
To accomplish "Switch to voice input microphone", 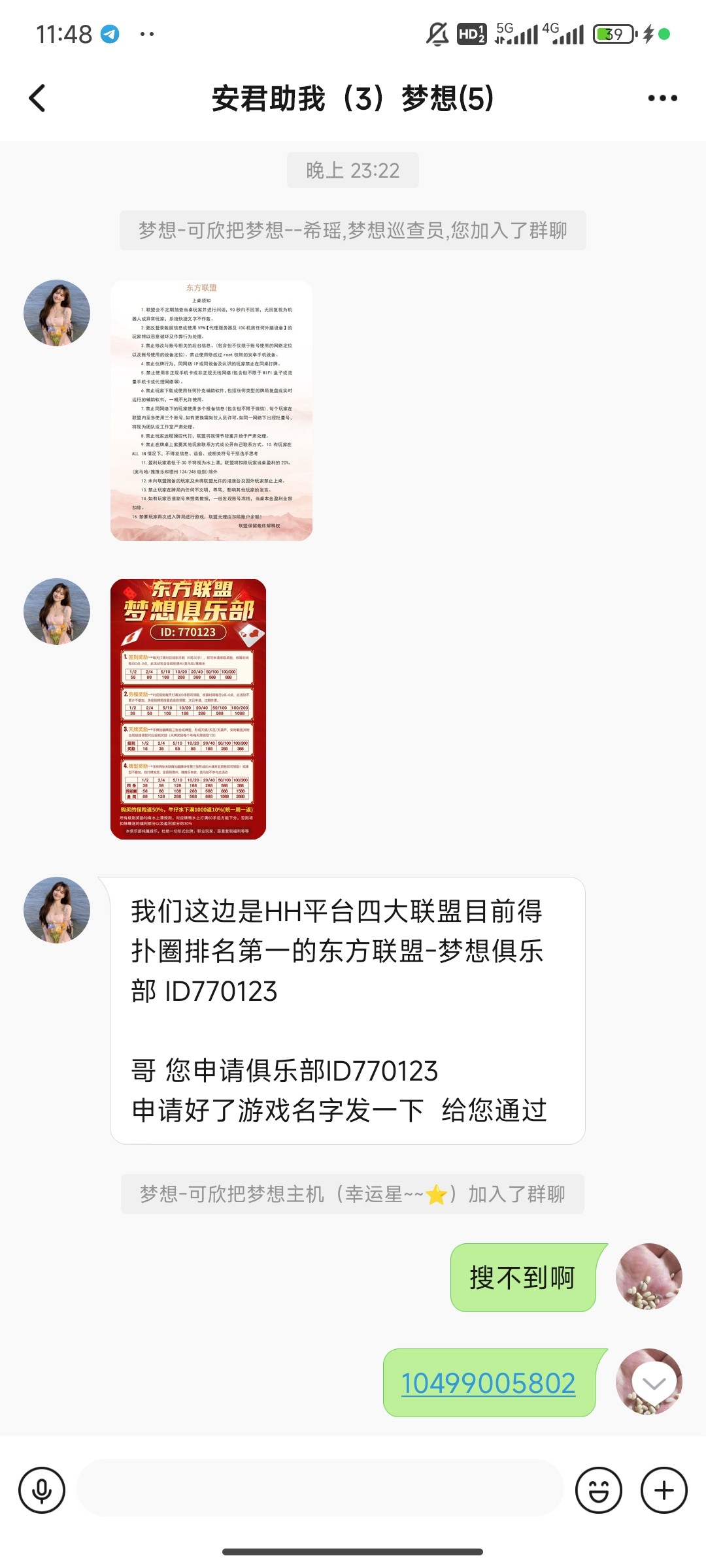I will (42, 1491).
